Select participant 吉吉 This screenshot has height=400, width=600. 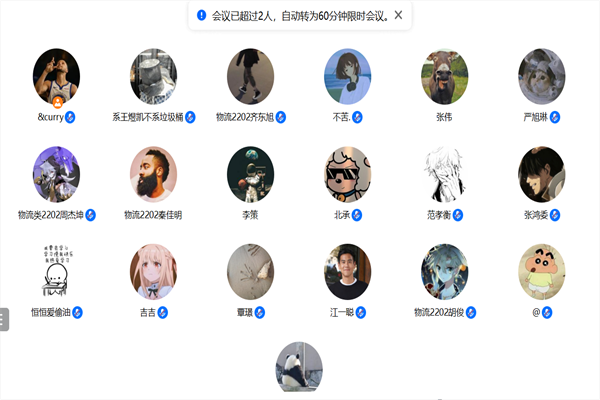(x=153, y=271)
